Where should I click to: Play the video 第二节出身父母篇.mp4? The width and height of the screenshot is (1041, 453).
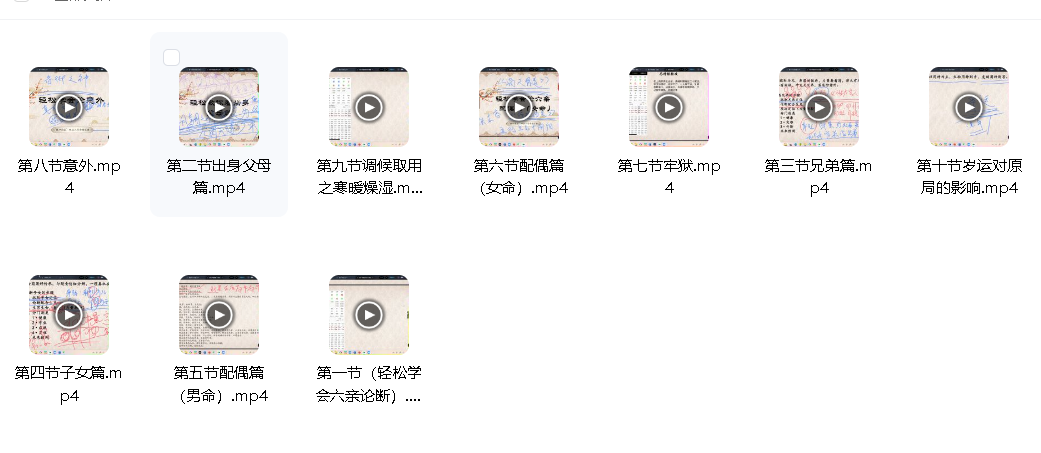tap(219, 107)
